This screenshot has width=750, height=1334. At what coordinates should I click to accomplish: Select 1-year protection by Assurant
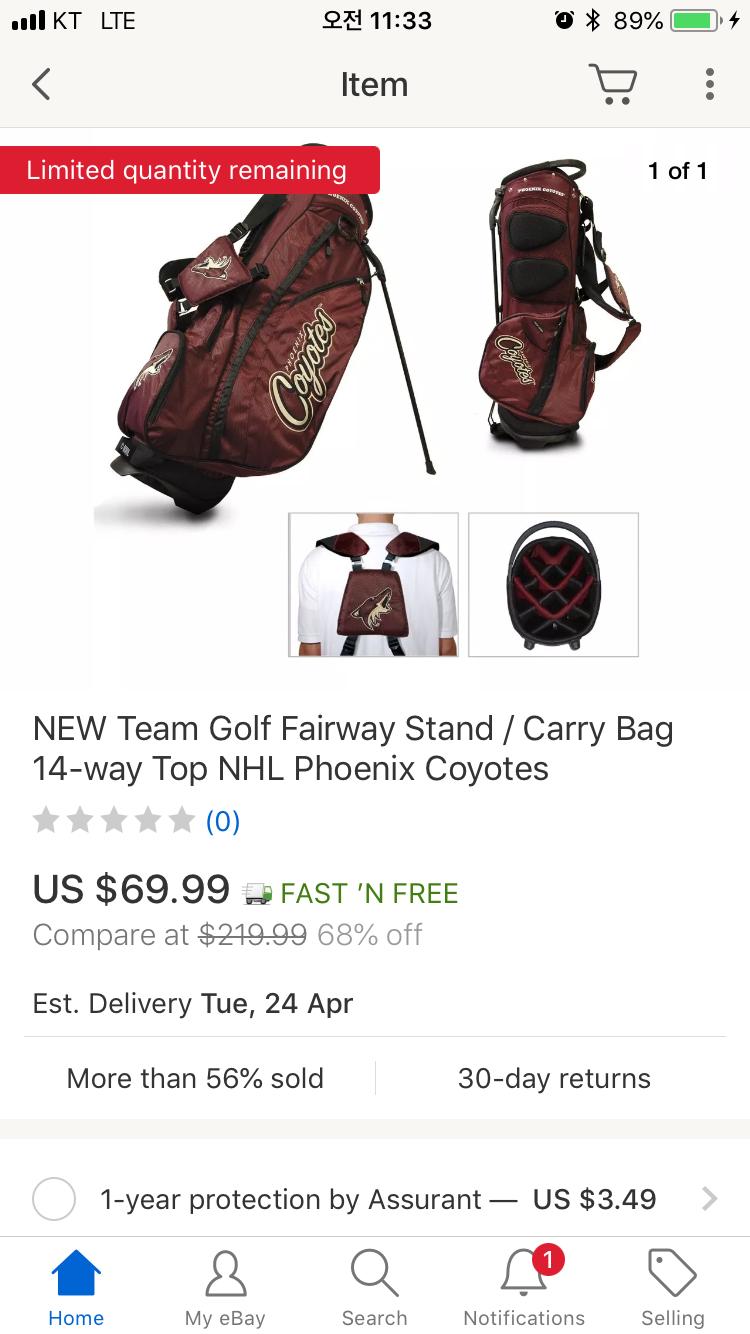[x=54, y=1199]
